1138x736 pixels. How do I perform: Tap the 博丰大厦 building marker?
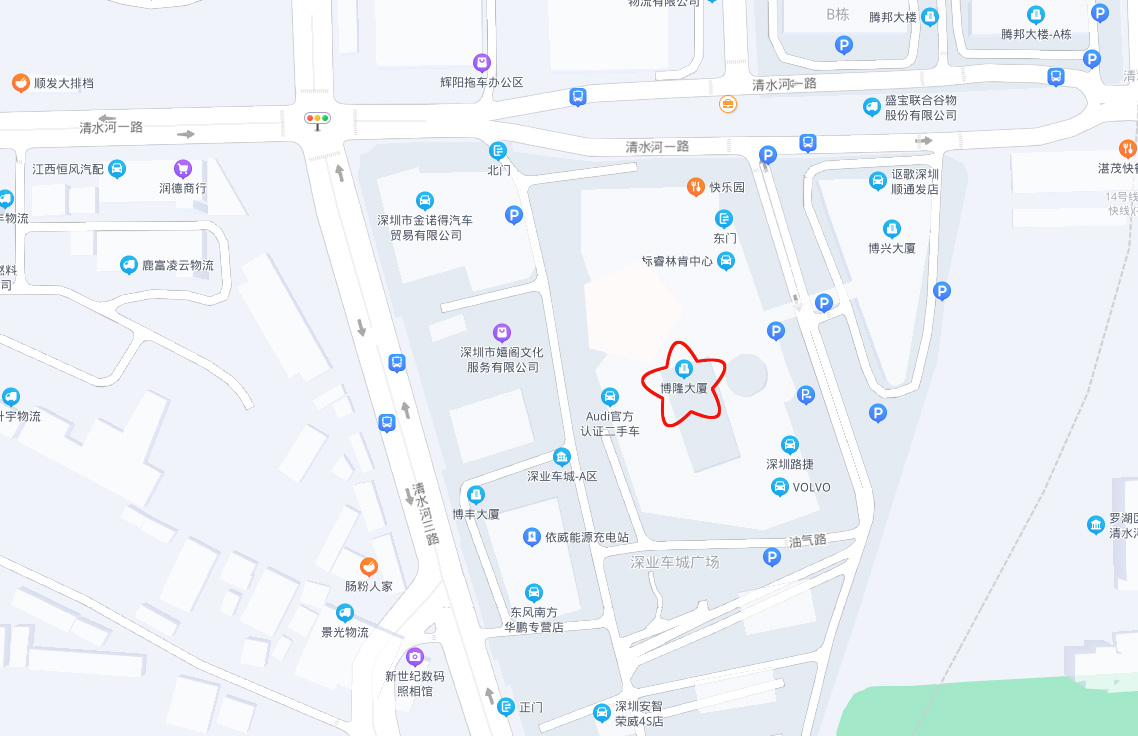click(x=476, y=495)
